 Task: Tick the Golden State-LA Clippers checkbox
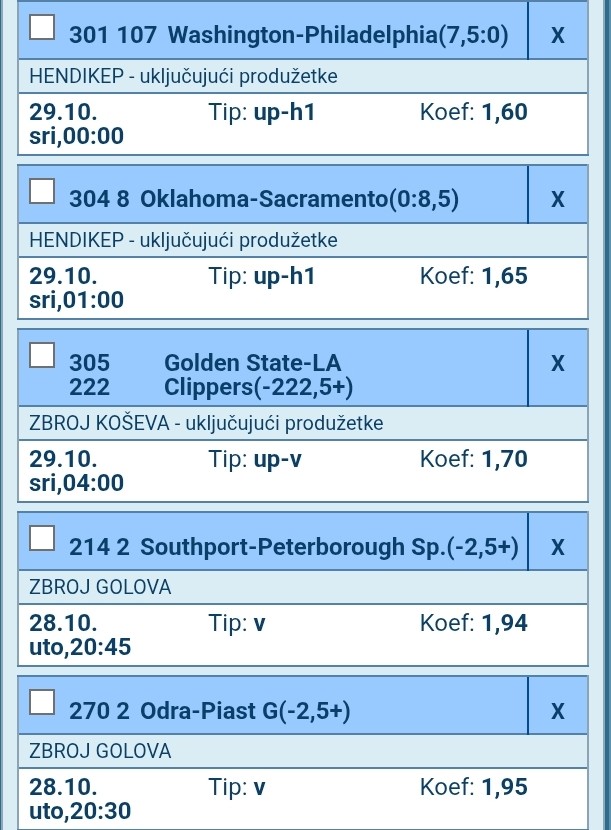pyautogui.click(x=43, y=354)
